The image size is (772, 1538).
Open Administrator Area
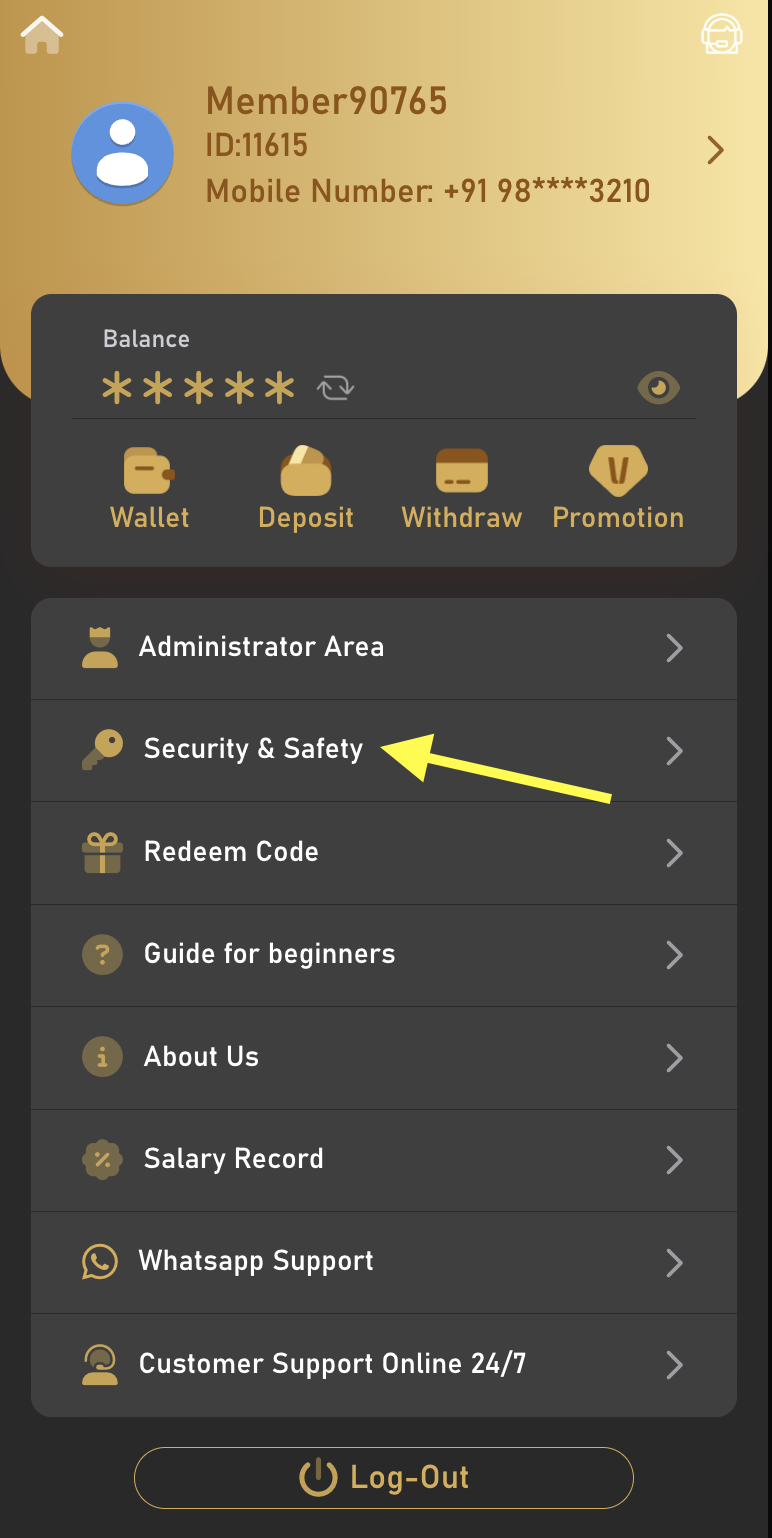(x=383, y=648)
